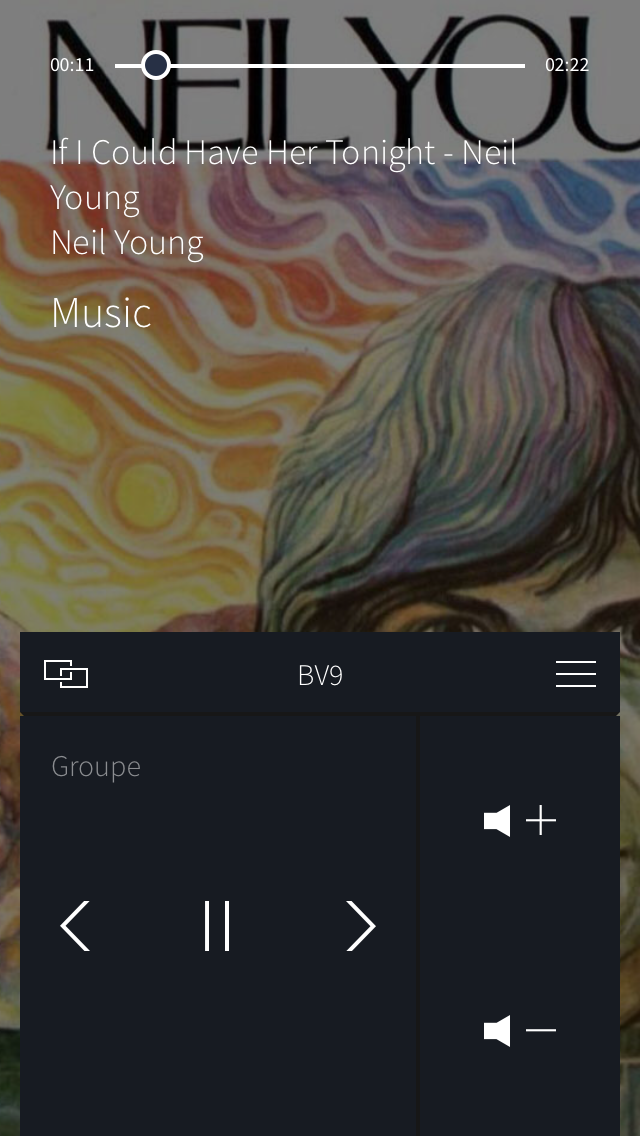Decrease the speaker volume
Screen dimensions: 640x1136
519,1031
